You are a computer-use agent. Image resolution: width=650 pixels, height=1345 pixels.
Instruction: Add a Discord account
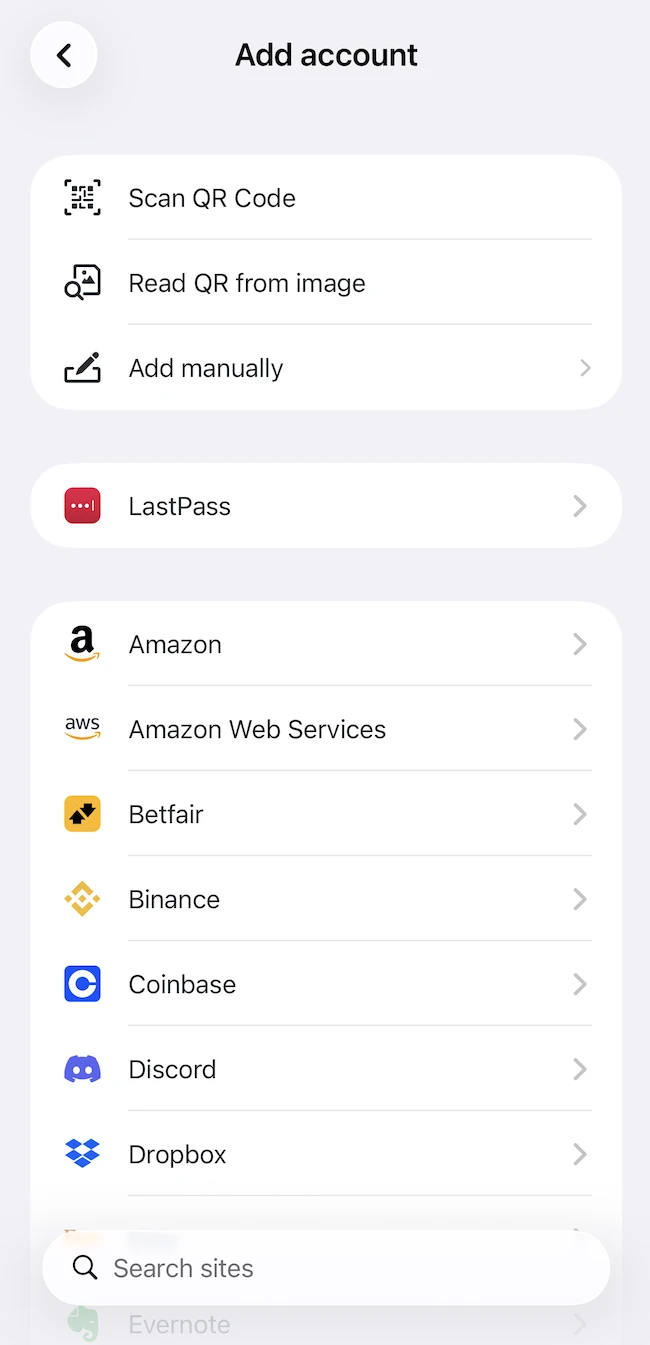coord(326,1069)
